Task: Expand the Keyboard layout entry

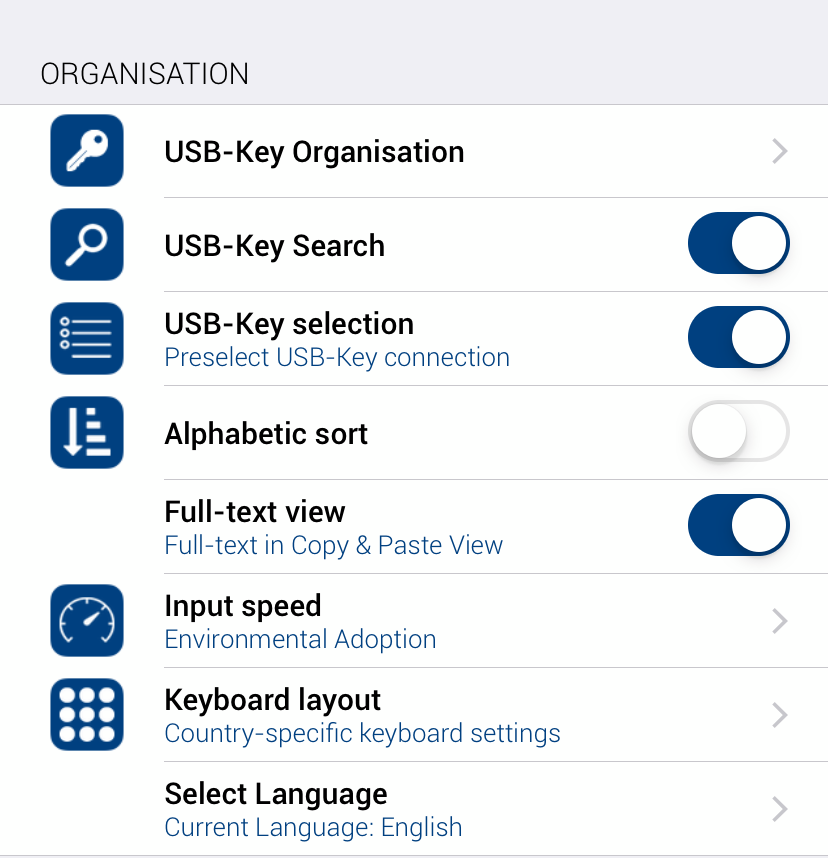Action: click(x=779, y=714)
